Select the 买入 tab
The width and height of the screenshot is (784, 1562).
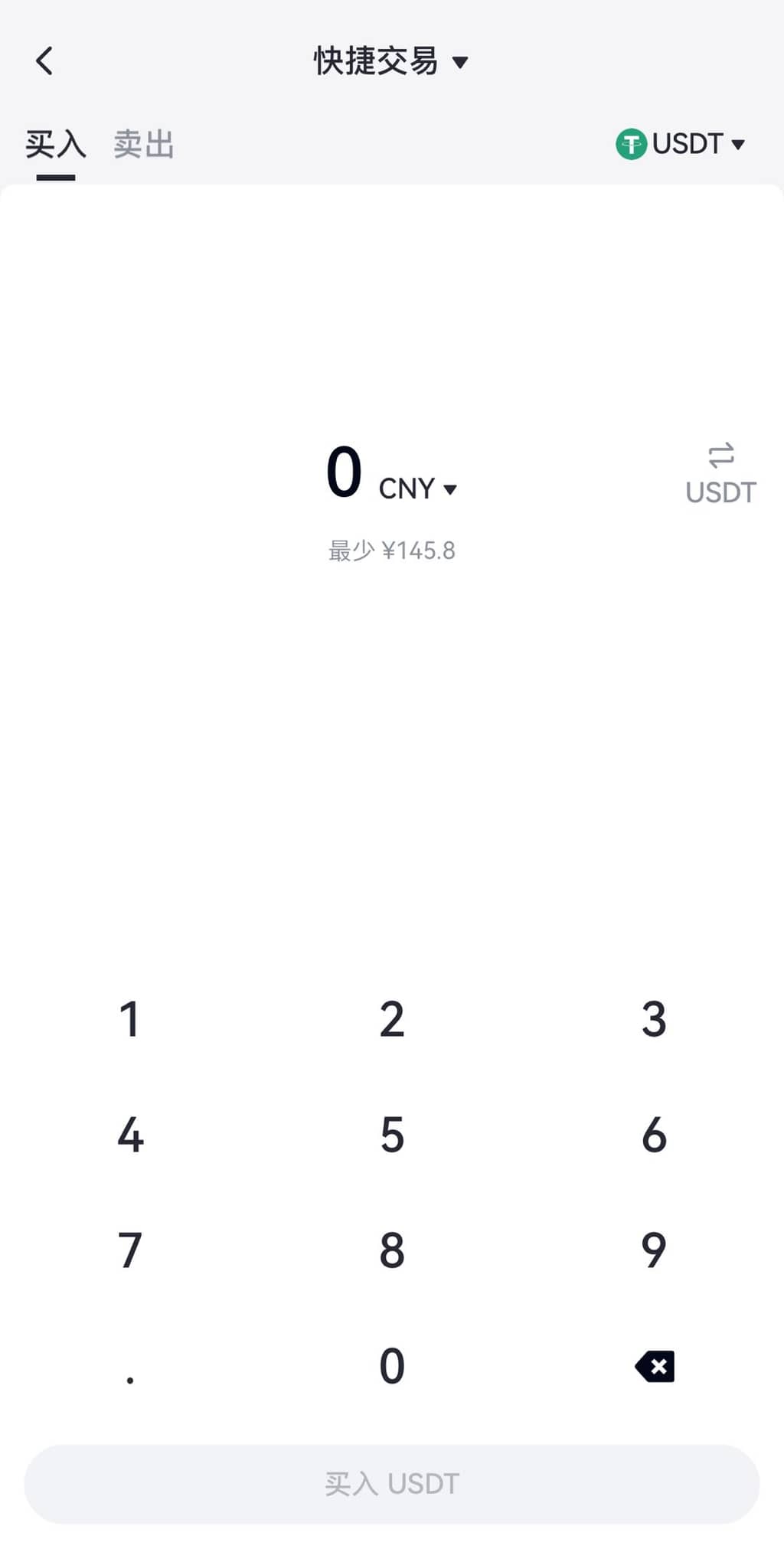55,144
